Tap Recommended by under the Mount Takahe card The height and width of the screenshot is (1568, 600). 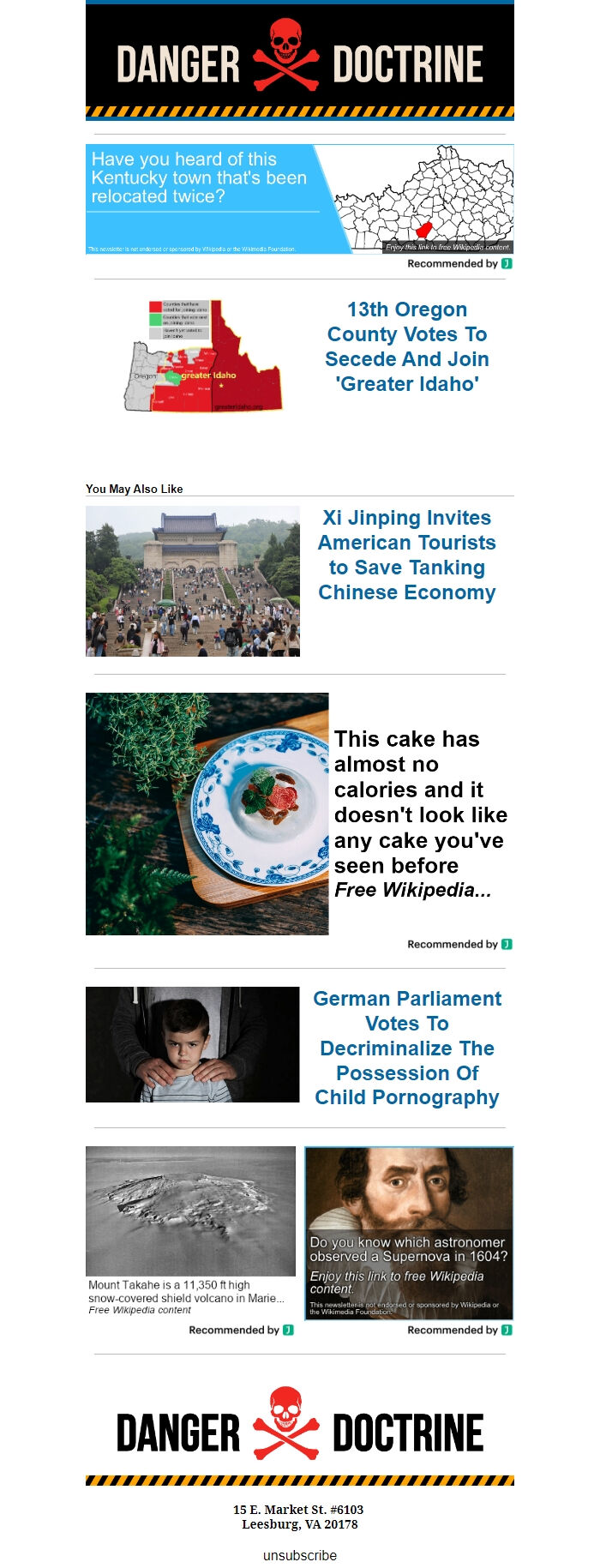241,1331
